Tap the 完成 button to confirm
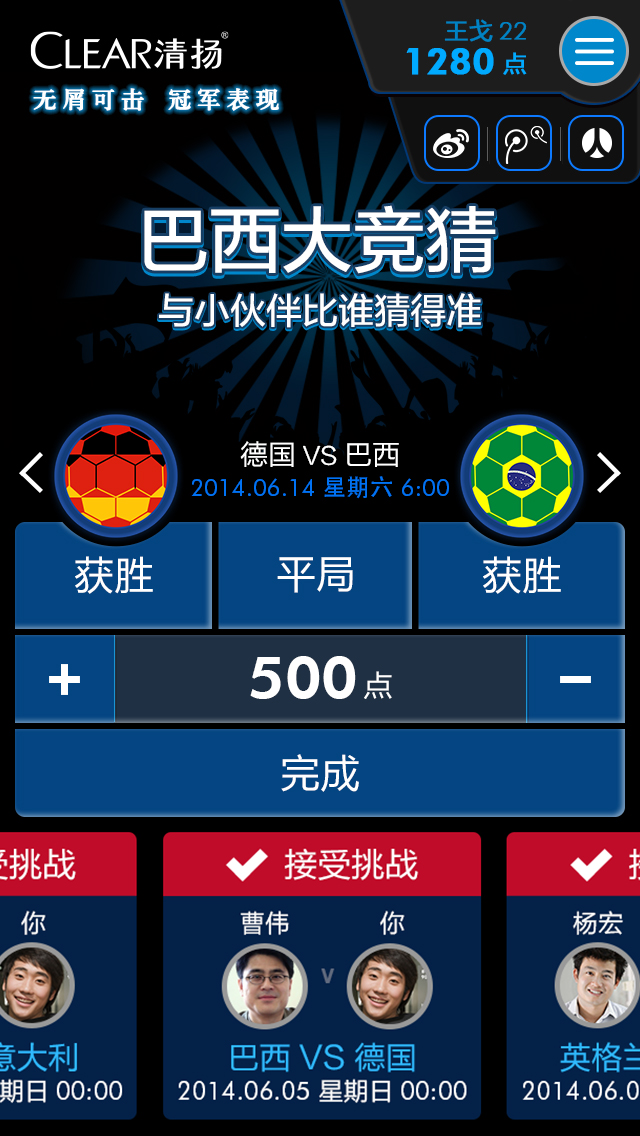Image resolution: width=640 pixels, height=1136 pixels. [320, 773]
